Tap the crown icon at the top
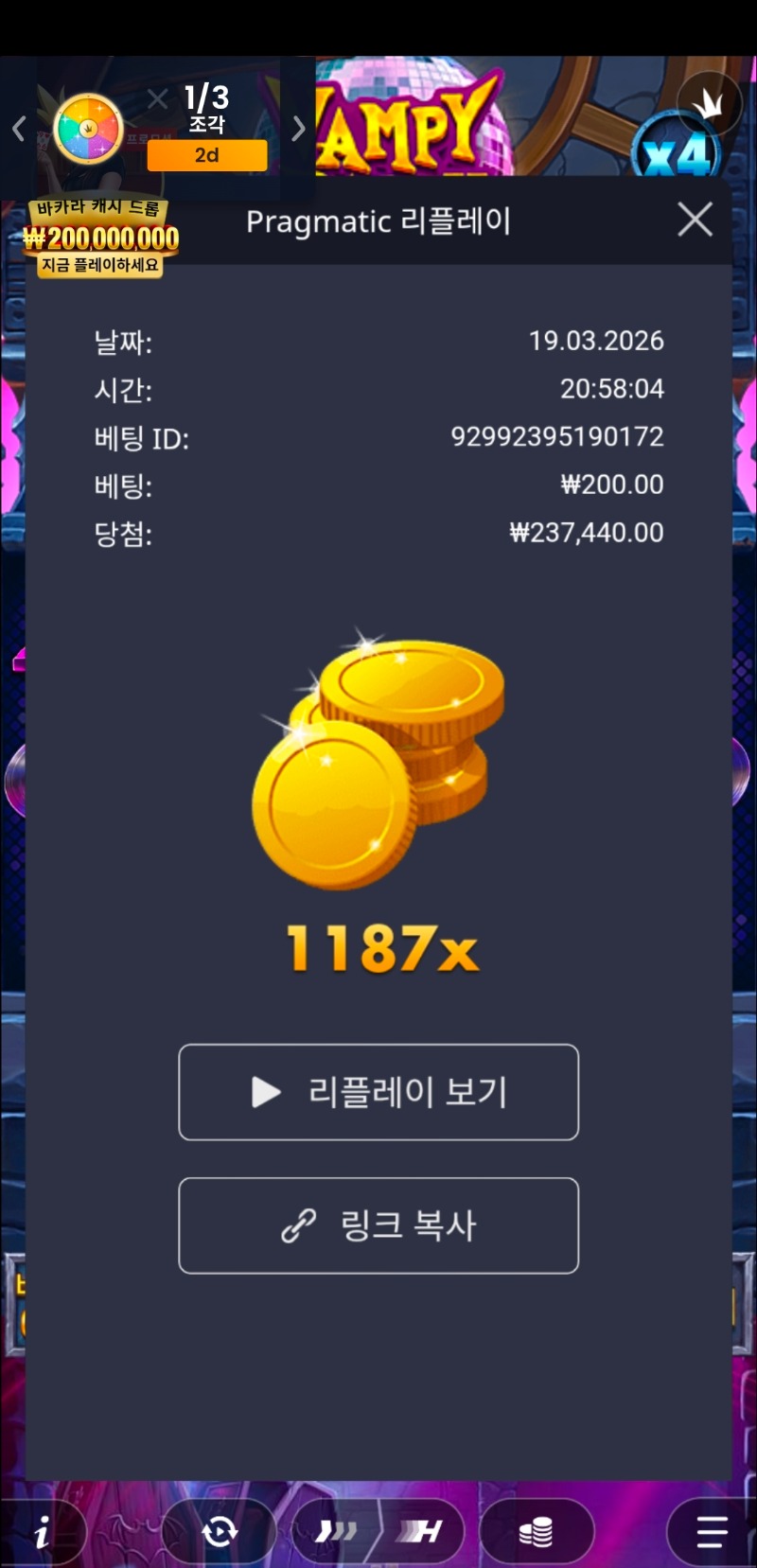 709,102
